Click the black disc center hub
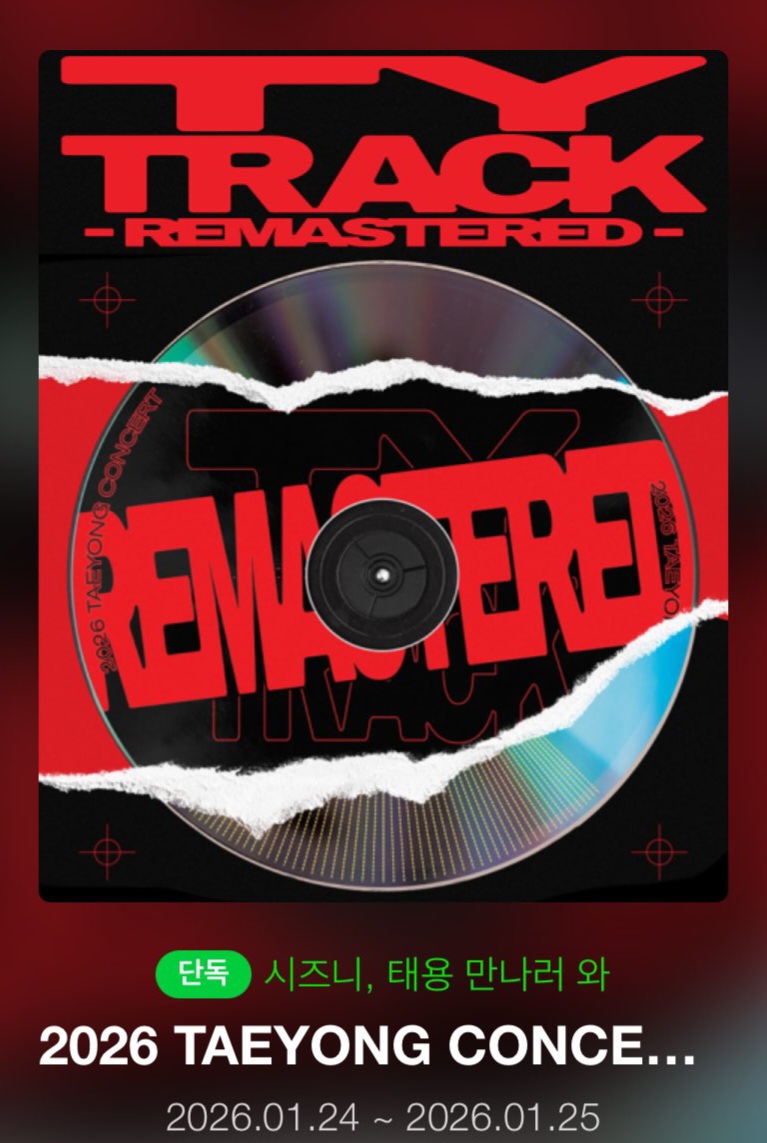The image size is (767, 1143). 383,575
